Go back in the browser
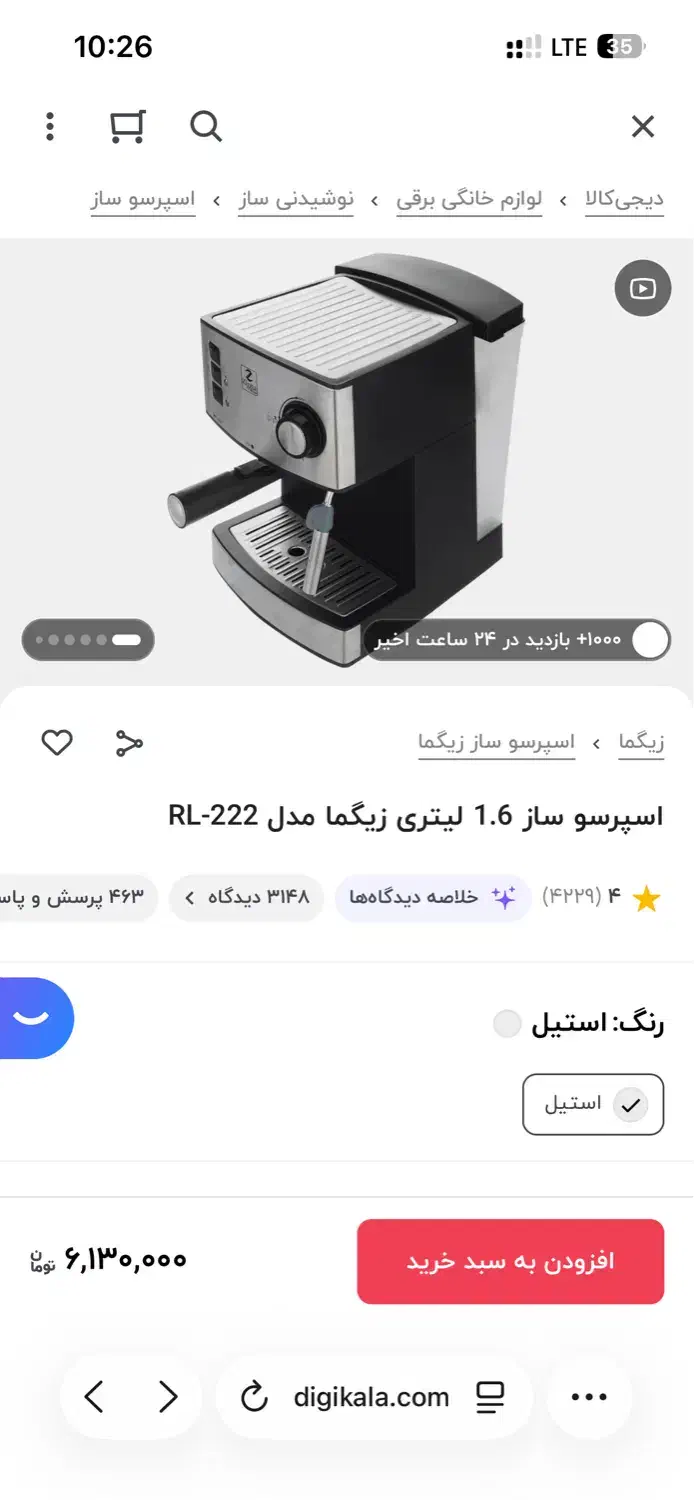 click(94, 1397)
